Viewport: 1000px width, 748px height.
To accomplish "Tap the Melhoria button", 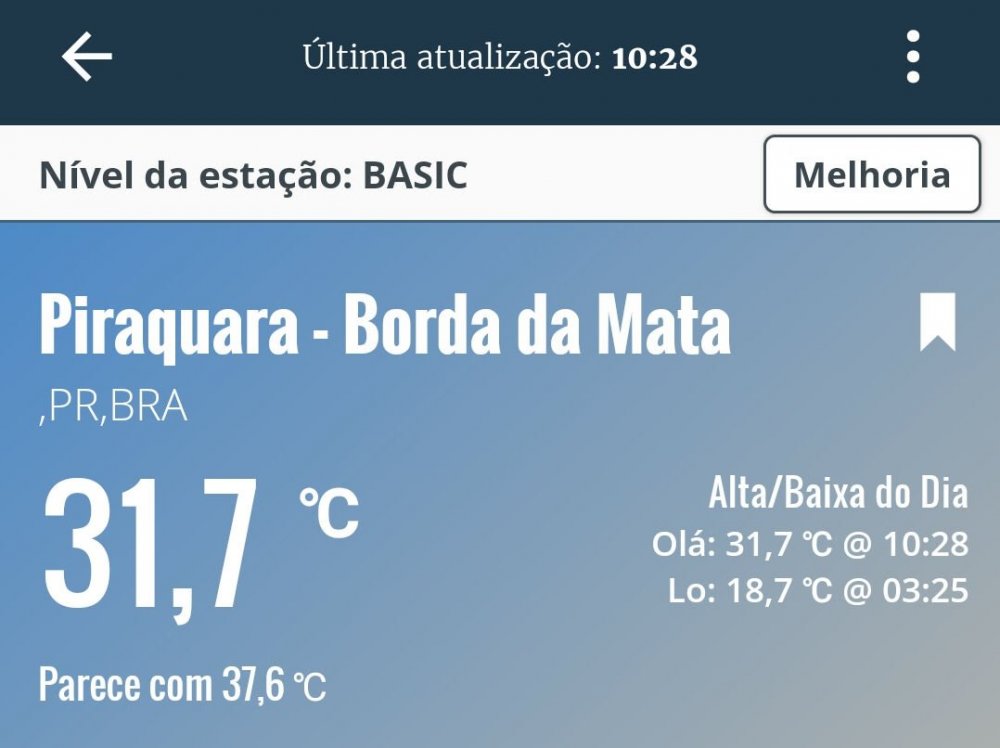I will pos(871,175).
